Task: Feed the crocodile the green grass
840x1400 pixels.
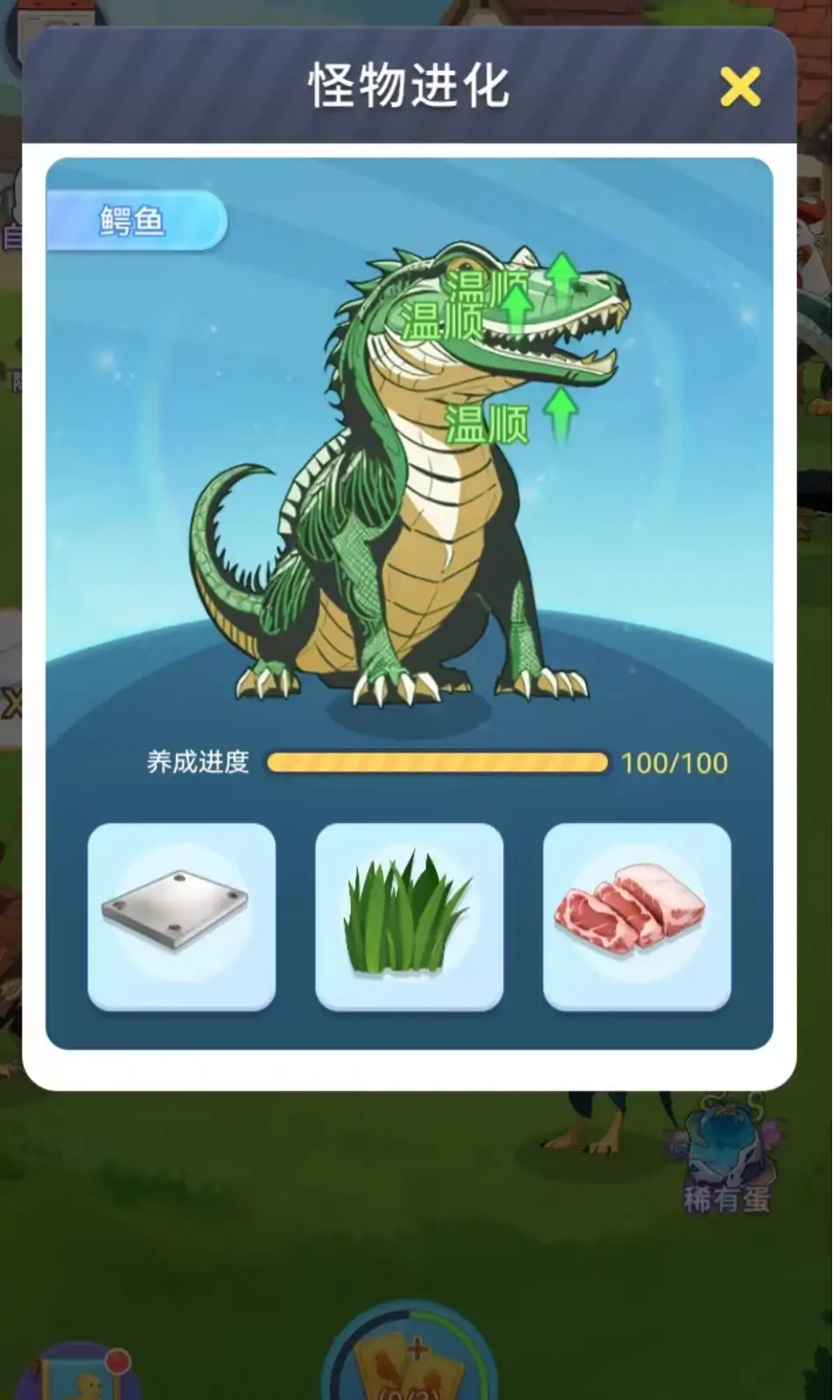Action: (x=409, y=915)
